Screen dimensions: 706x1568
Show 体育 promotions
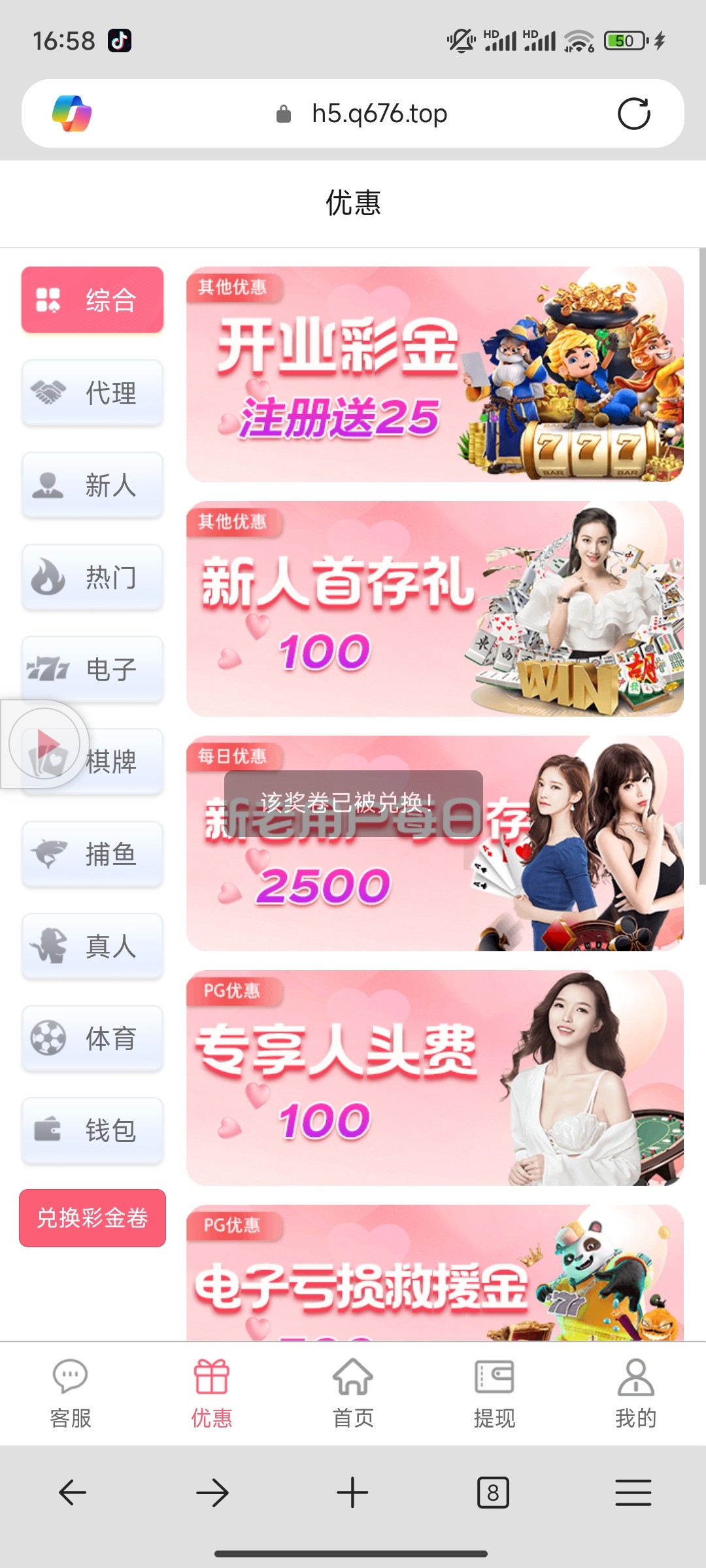92,1038
